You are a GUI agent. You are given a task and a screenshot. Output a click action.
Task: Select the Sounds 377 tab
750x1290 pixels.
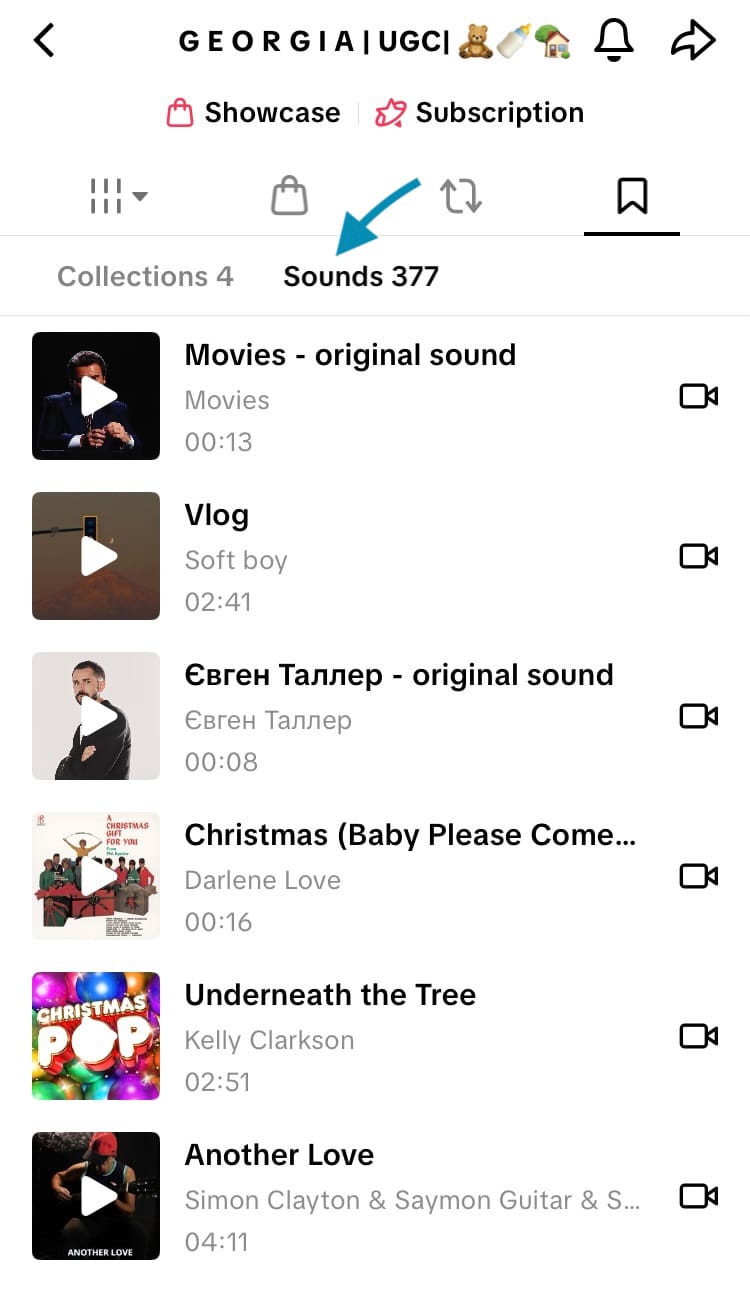point(361,276)
